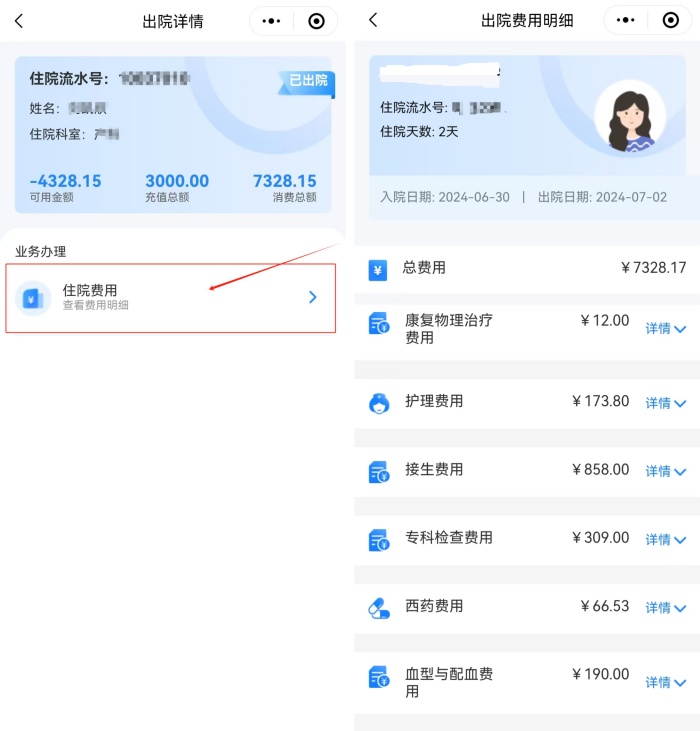Close the mini program on 出院详情 page
Screen dimensions: 700x731
(x=316, y=21)
